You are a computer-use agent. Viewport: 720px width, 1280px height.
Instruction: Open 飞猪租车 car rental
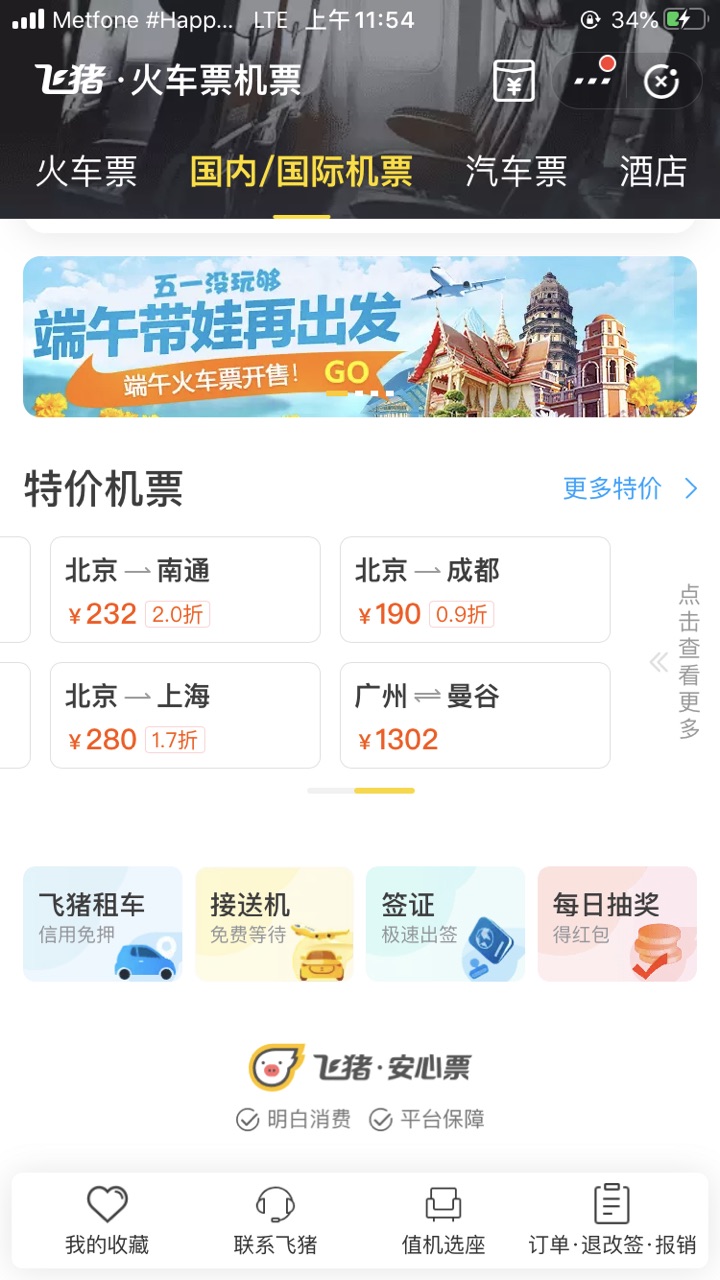point(103,924)
